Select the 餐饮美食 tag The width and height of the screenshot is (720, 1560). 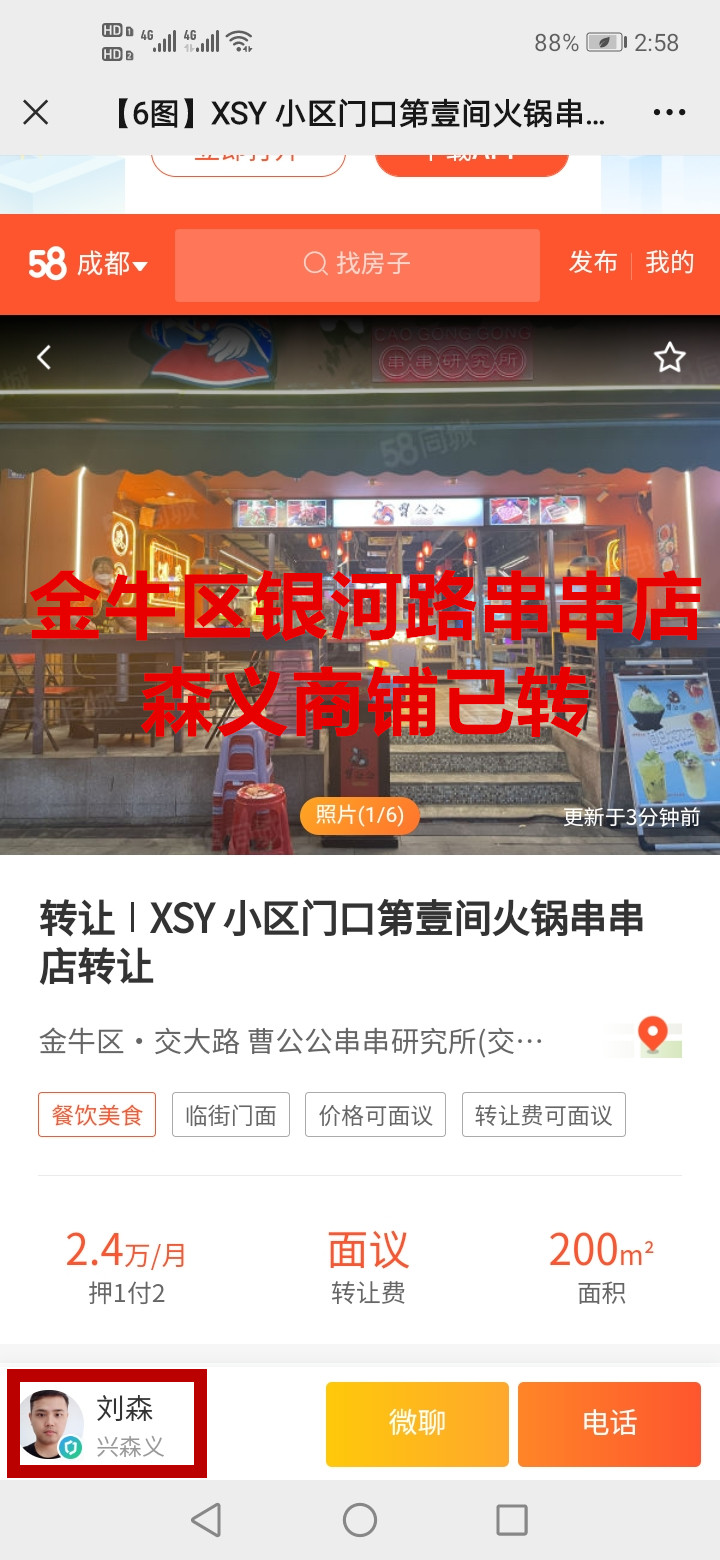coord(97,1115)
